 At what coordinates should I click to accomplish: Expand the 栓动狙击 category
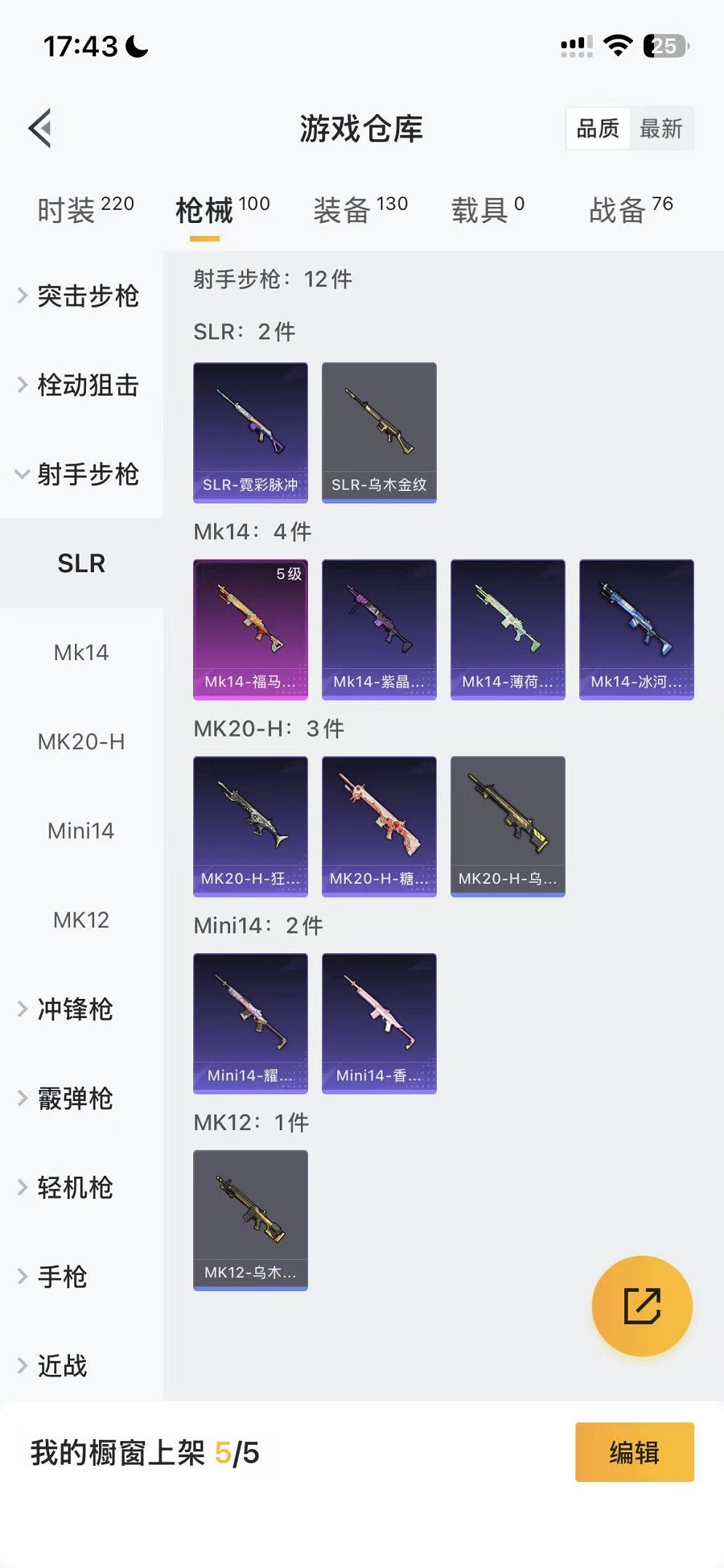(x=80, y=385)
